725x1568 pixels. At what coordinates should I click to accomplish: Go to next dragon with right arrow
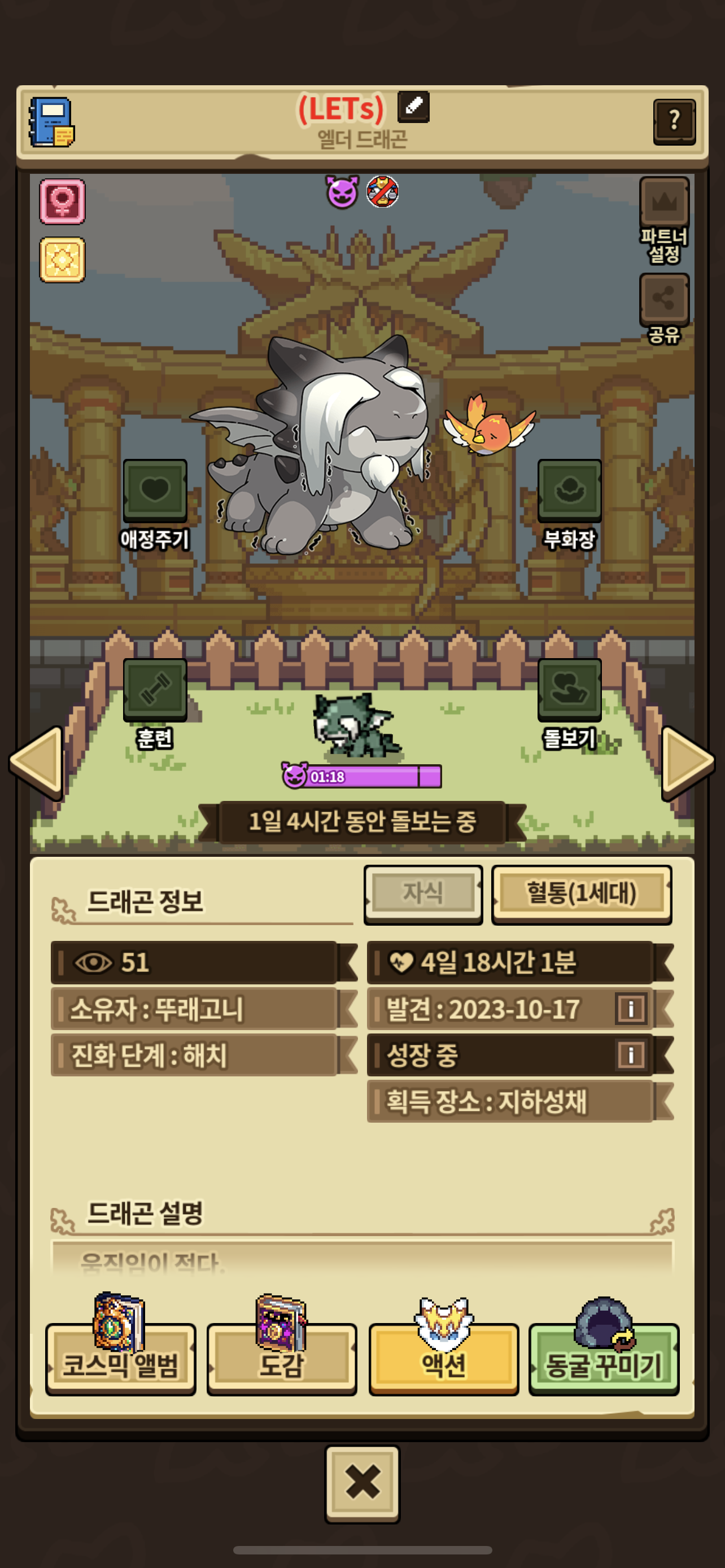[x=688, y=761]
